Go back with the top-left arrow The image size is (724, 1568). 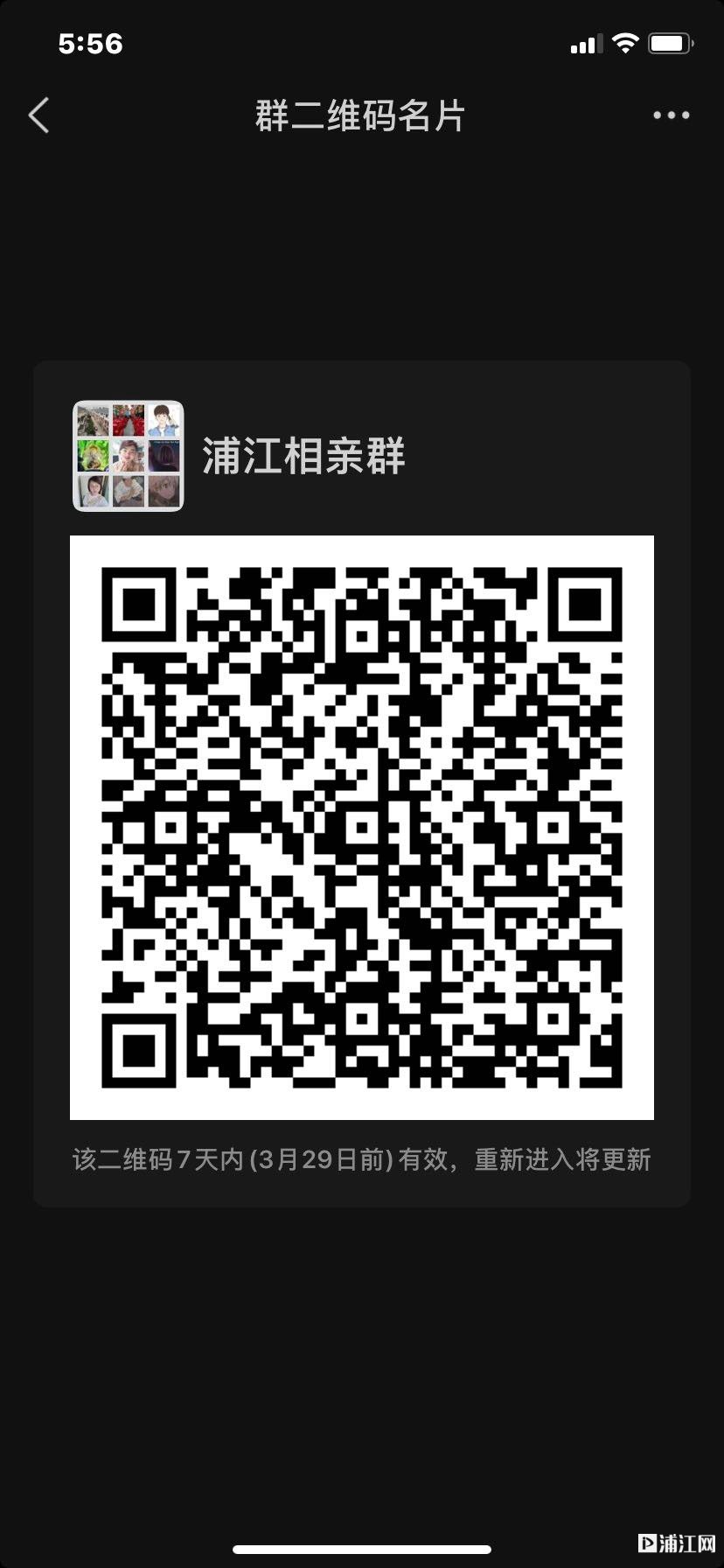[38, 115]
